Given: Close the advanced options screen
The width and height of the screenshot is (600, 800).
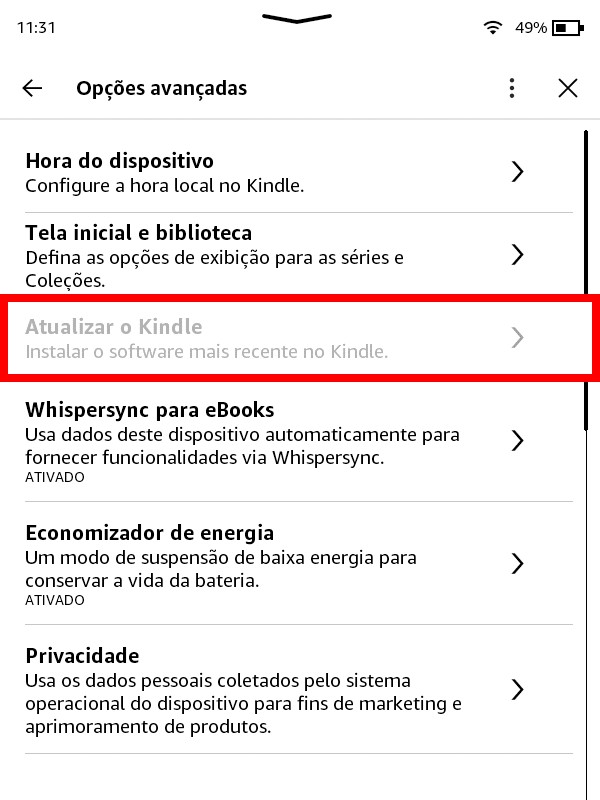Looking at the screenshot, I should [568, 88].
